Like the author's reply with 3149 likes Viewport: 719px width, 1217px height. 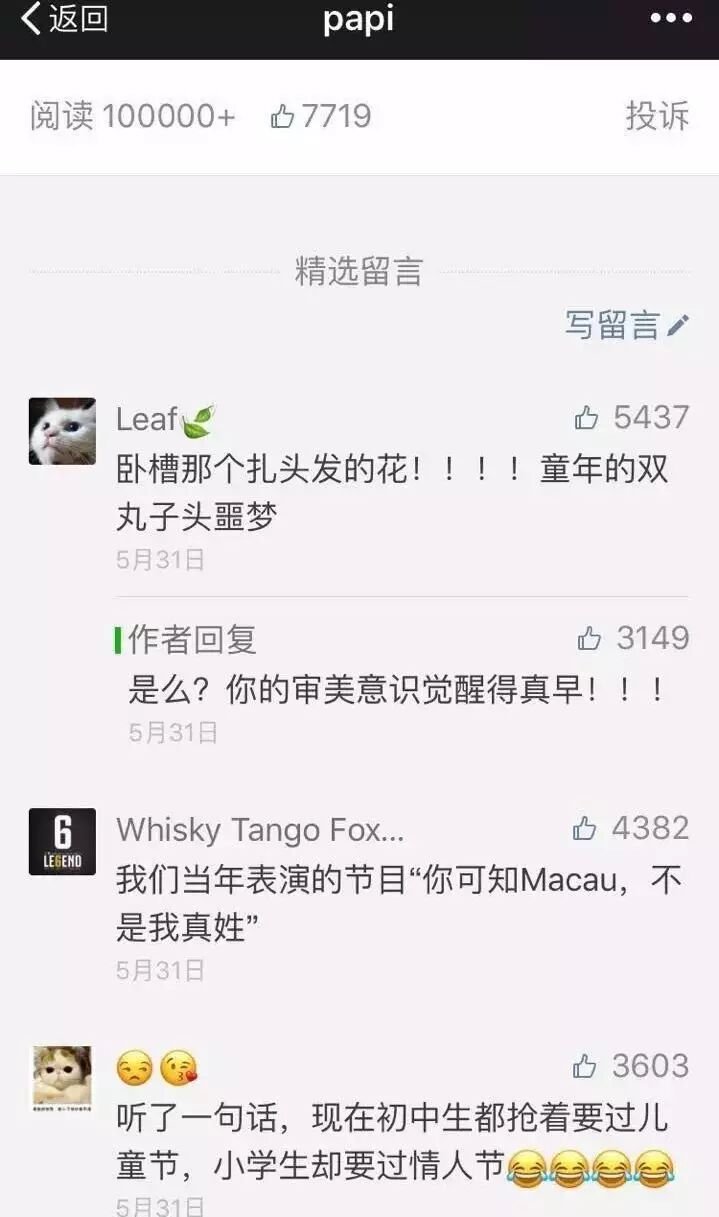point(590,638)
